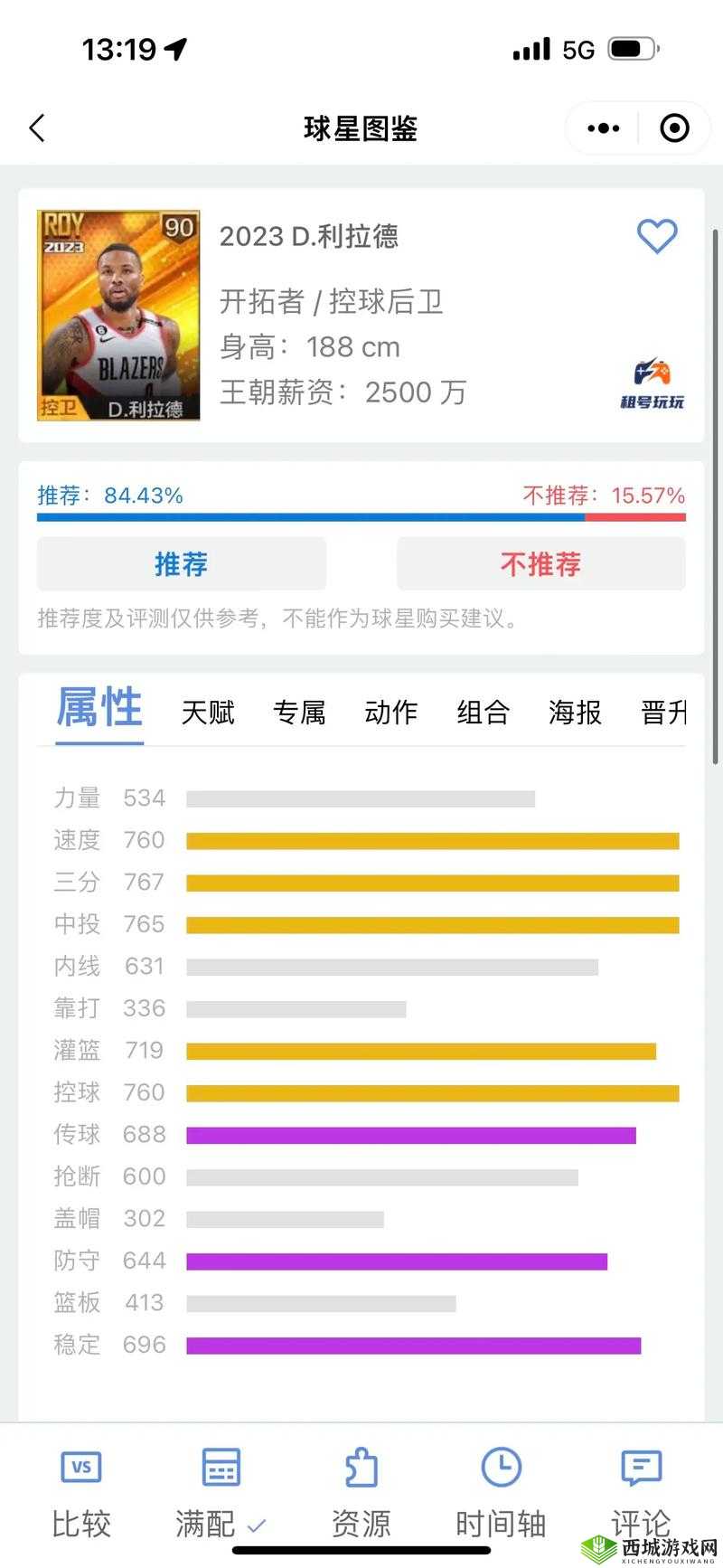Switch to the 天赋 tab
Screen dimensions: 723x1568
point(207,713)
